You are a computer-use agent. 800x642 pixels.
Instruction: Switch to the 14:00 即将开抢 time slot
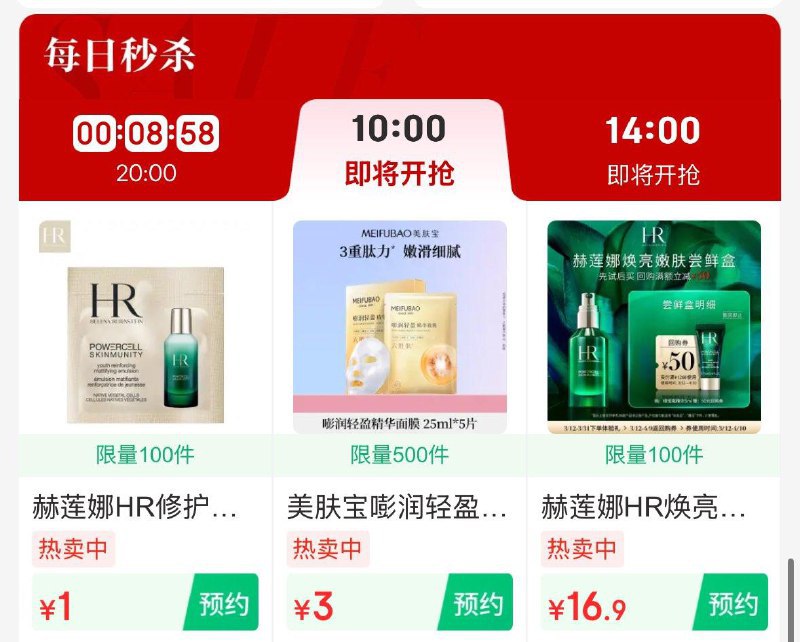[653, 150]
